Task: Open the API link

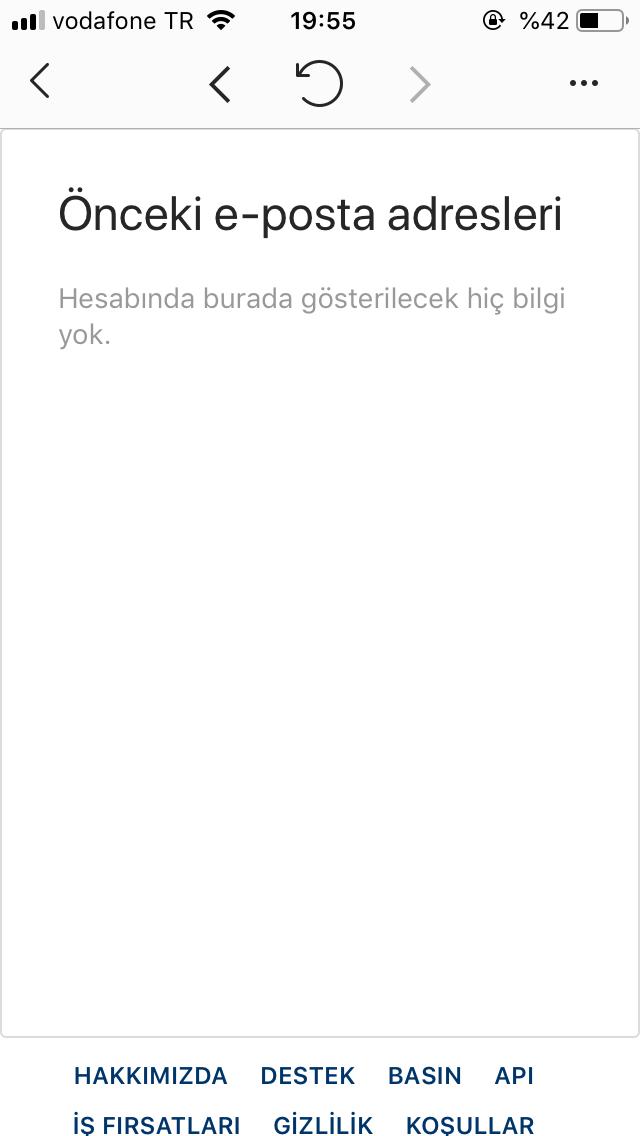Action: 514,1076
